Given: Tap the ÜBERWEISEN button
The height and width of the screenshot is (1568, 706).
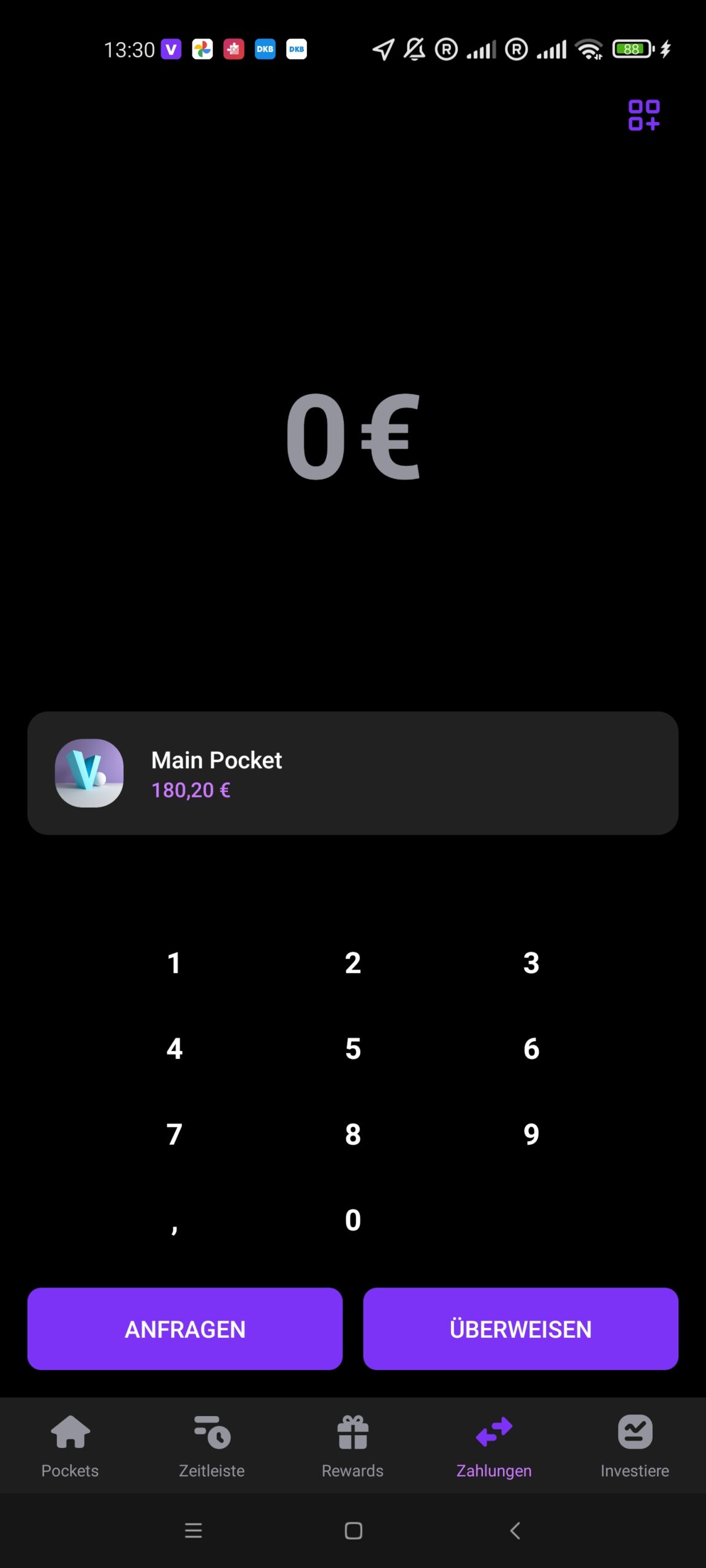Looking at the screenshot, I should coord(520,1329).
